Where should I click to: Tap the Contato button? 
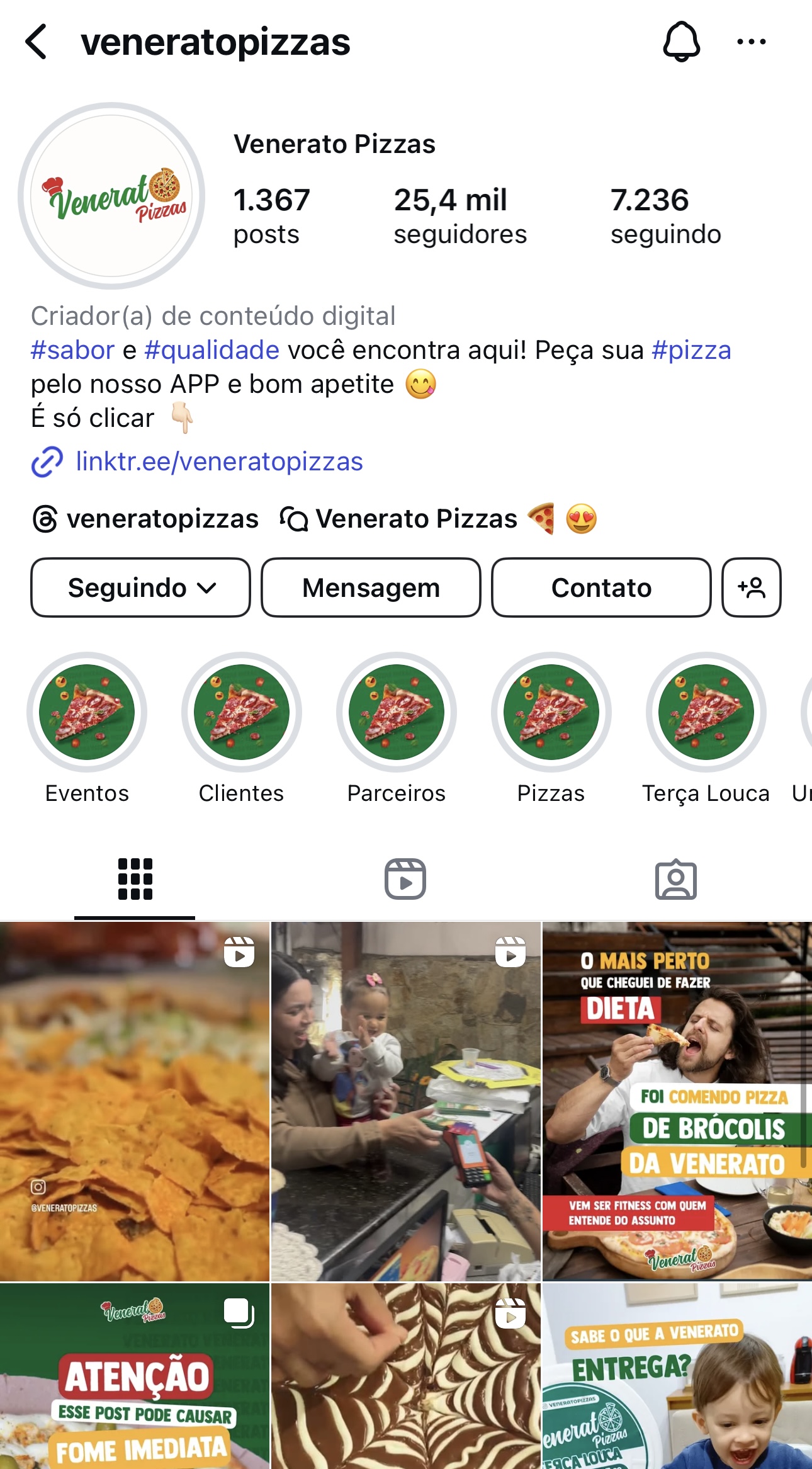pyautogui.click(x=601, y=587)
